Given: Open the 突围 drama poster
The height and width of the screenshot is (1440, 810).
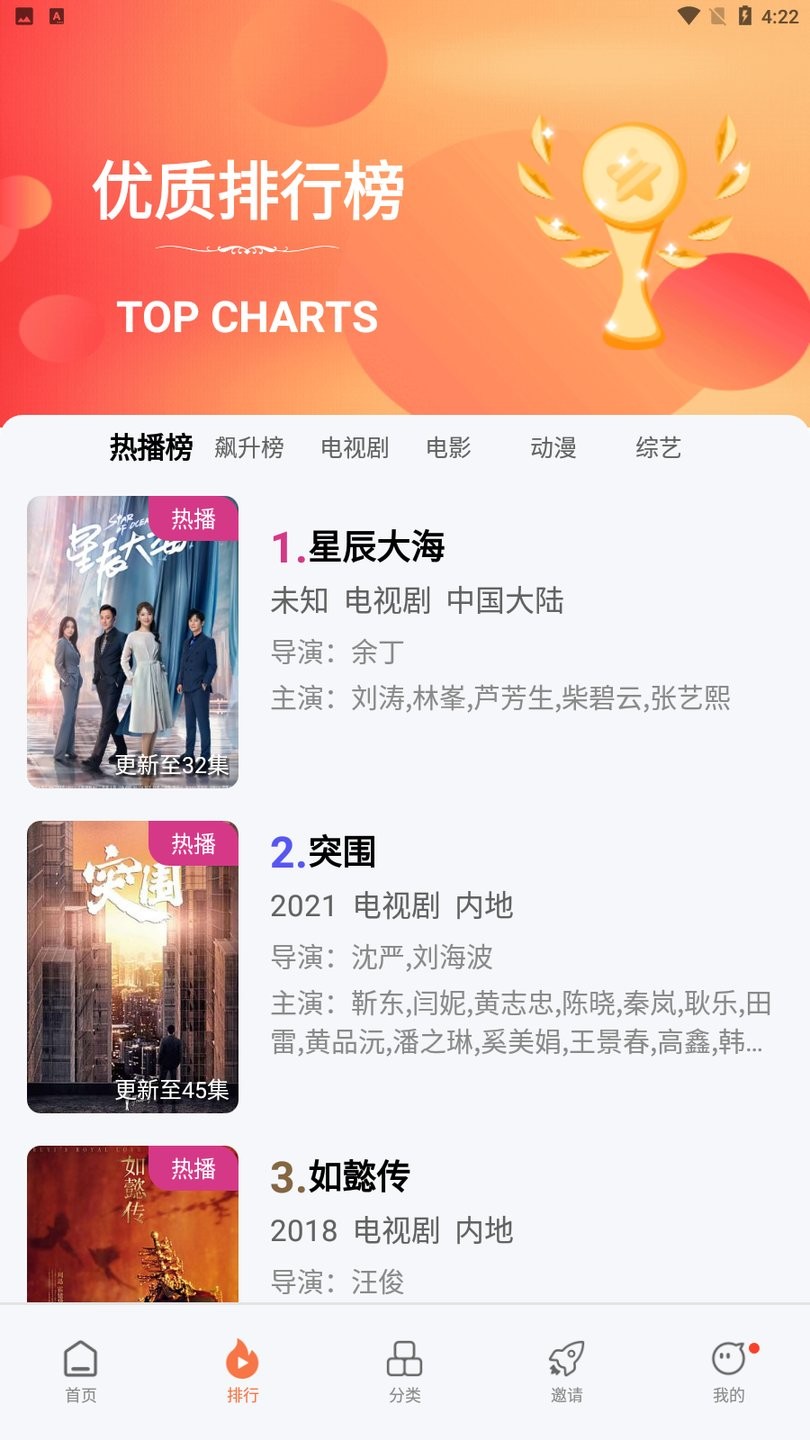Looking at the screenshot, I should (133, 967).
